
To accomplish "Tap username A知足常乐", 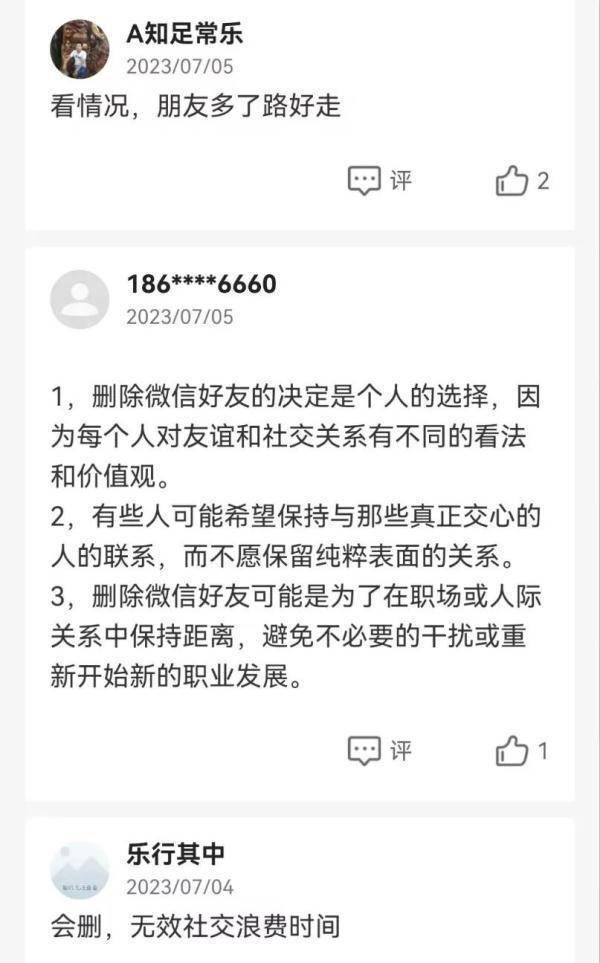I will [184, 34].
